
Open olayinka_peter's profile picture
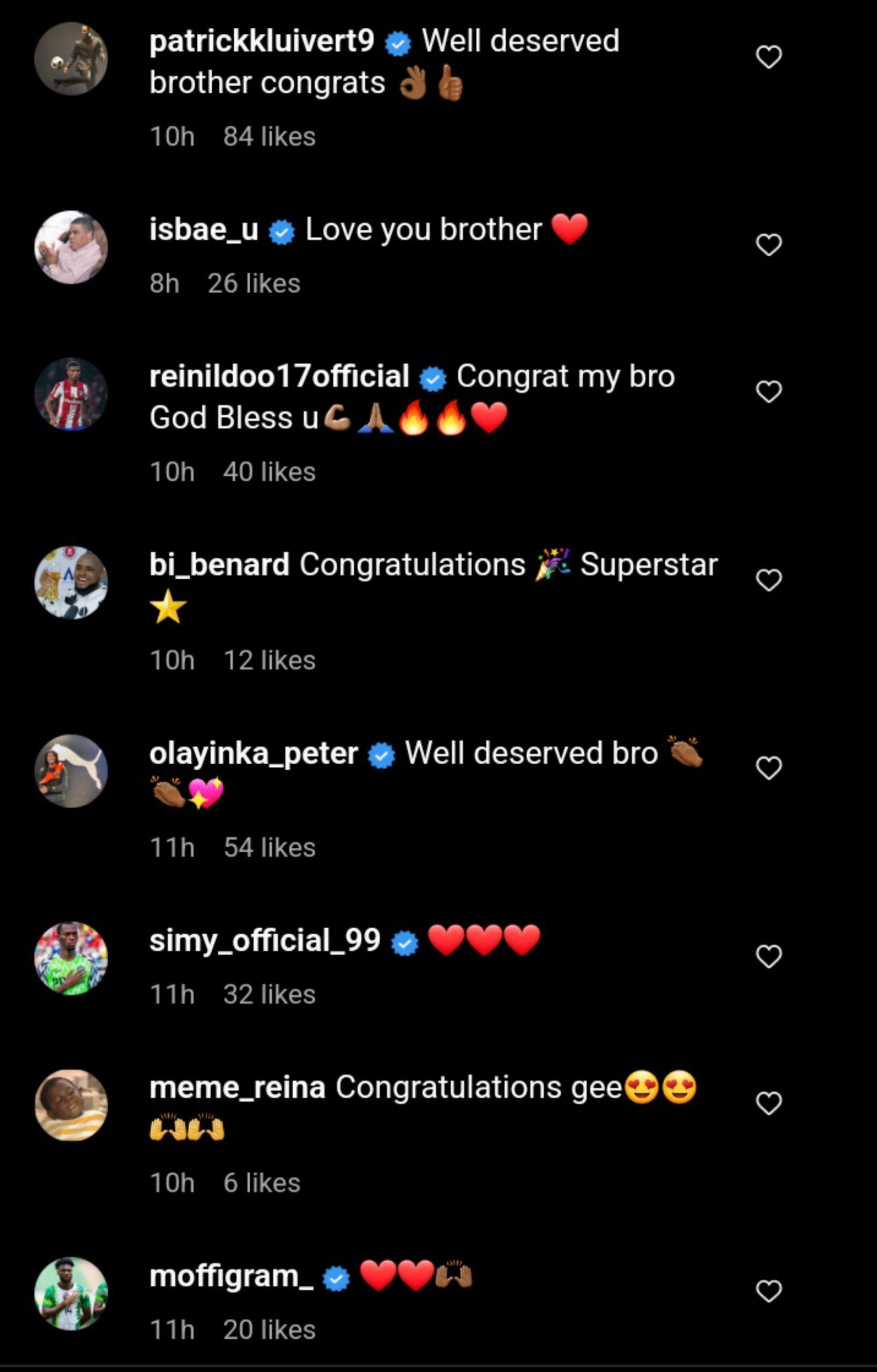[71, 771]
